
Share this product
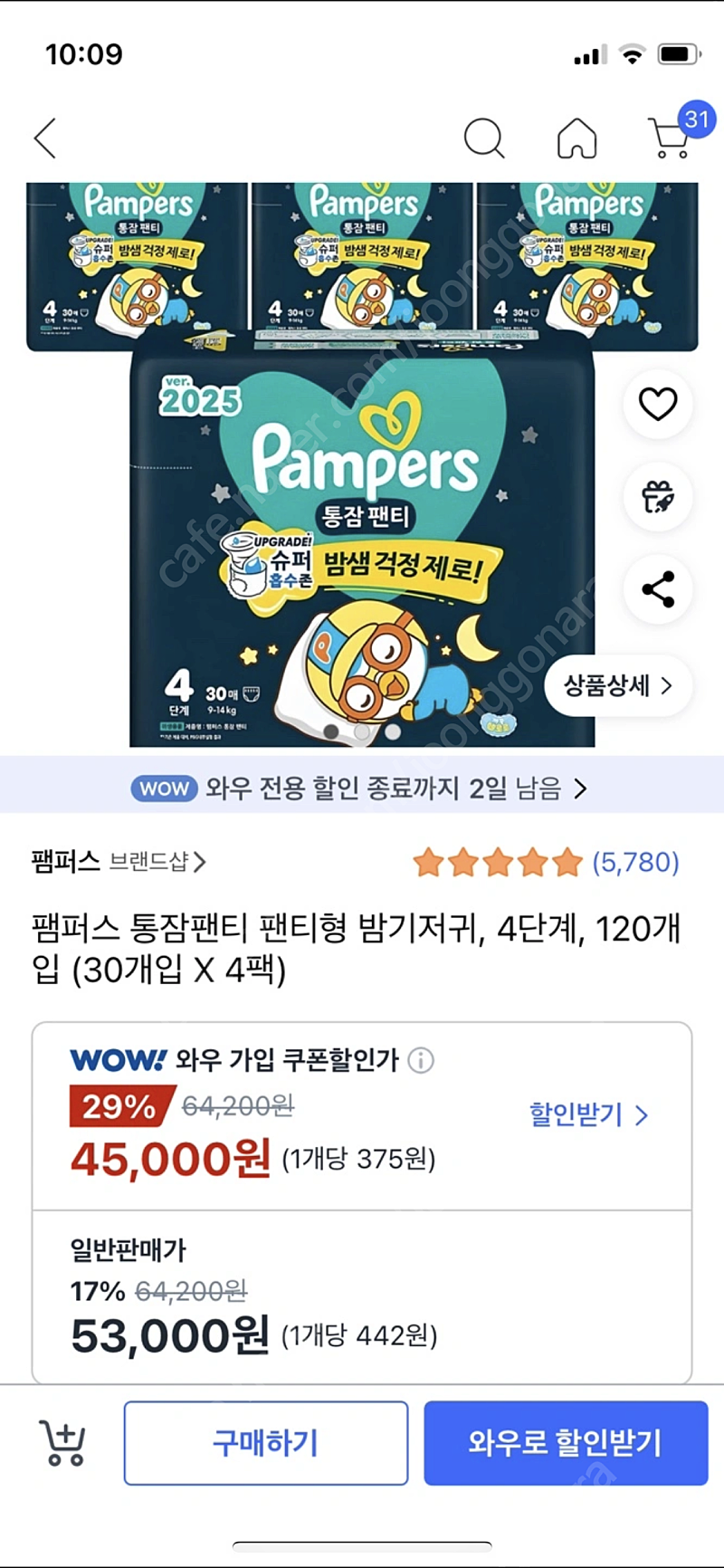658,589
